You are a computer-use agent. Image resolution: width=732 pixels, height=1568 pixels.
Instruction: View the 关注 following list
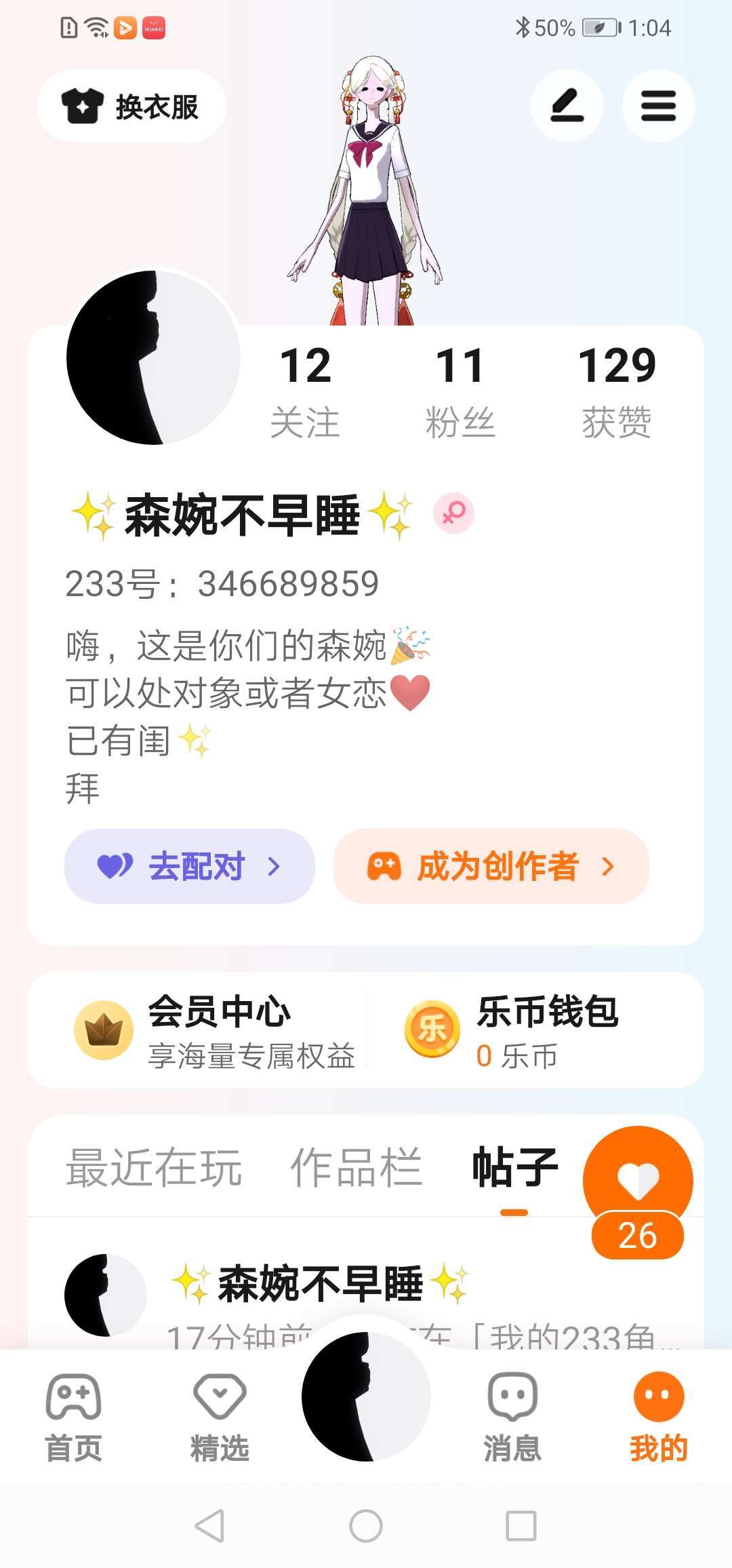pos(305,392)
